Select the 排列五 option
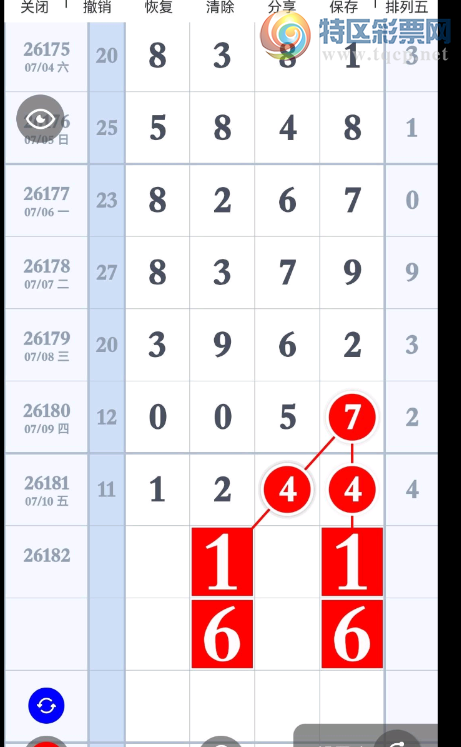Screen dimensions: 461x747 (407, 7)
